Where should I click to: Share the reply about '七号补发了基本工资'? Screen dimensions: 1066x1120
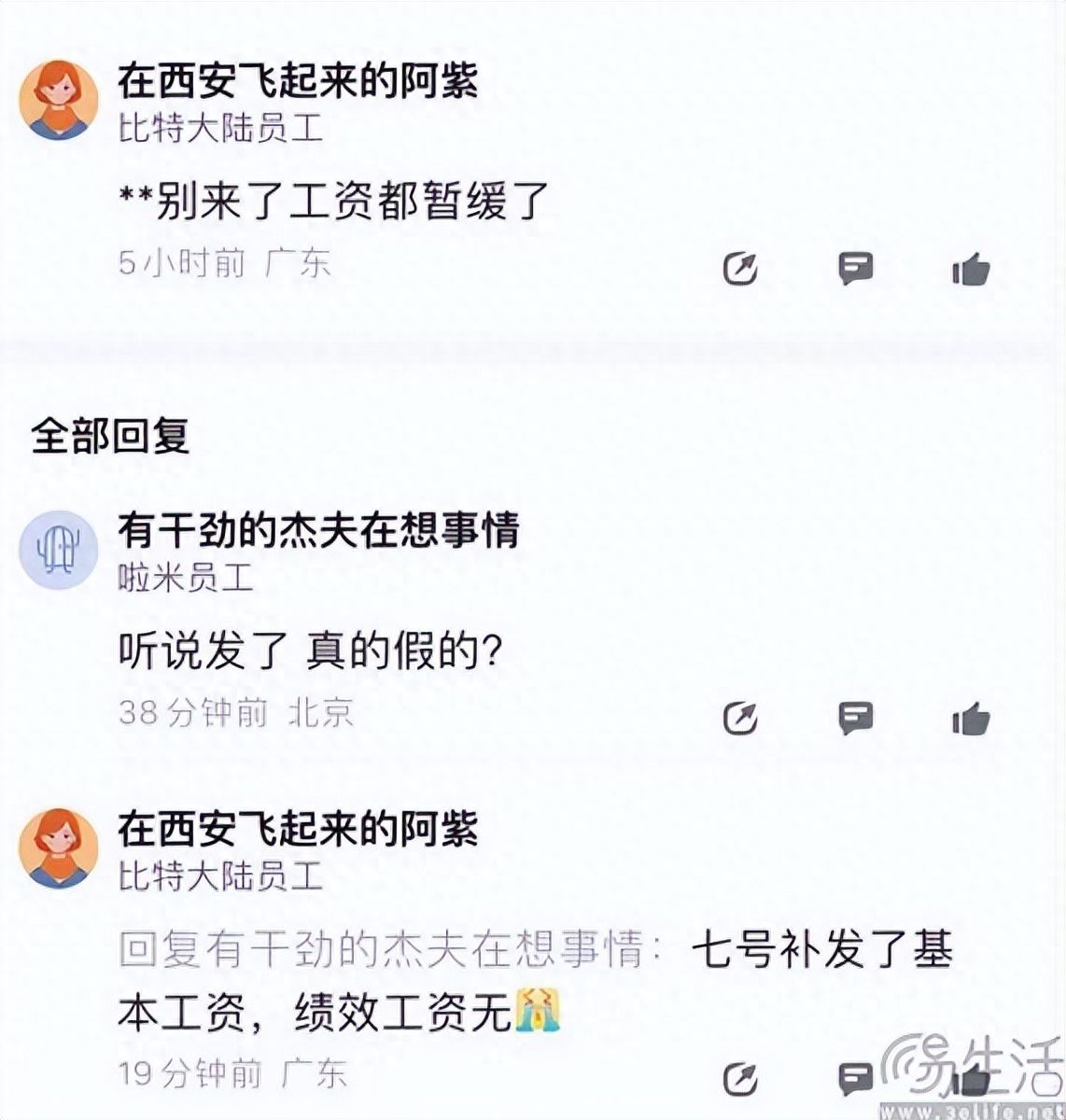point(741,1079)
